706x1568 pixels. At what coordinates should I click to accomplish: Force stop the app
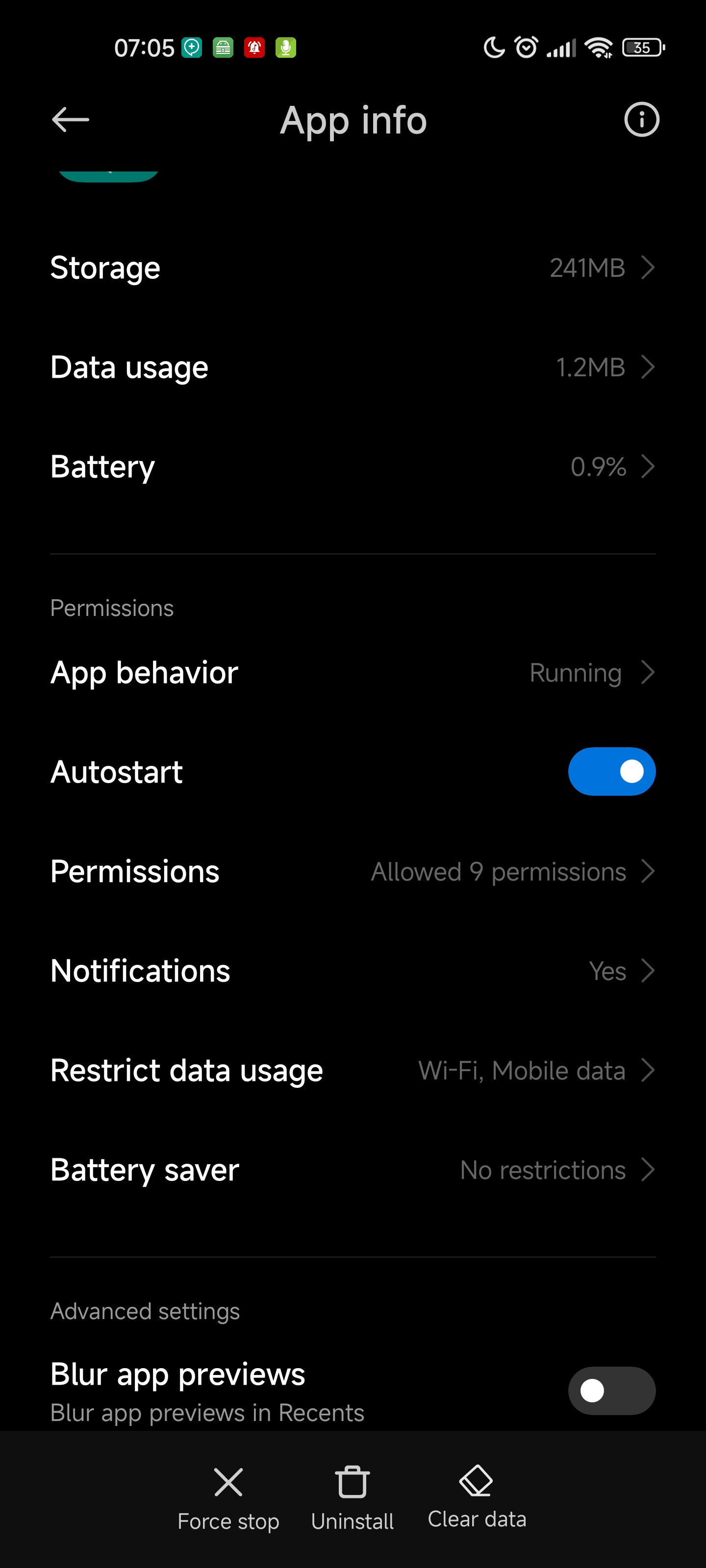pos(228,1498)
